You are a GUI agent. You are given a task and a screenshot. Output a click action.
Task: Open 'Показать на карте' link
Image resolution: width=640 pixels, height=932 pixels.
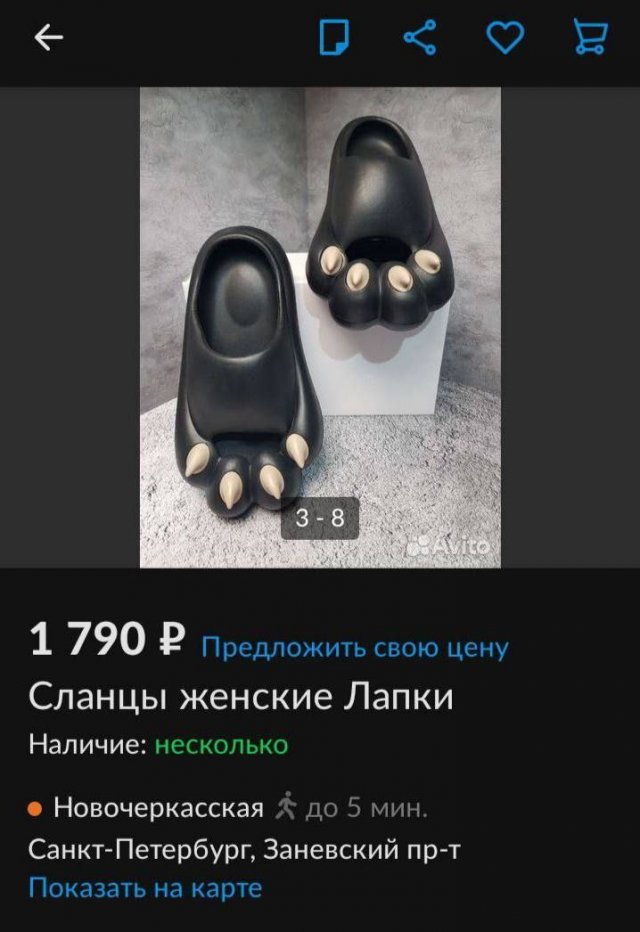[145, 887]
